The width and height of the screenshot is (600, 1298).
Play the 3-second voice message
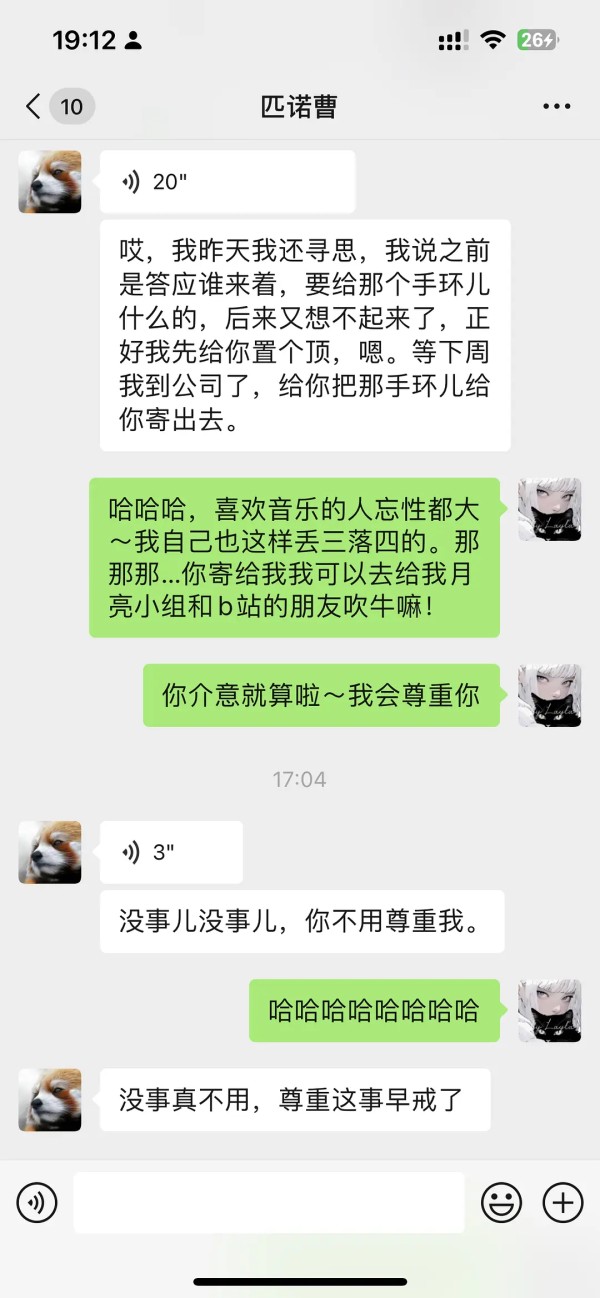point(171,852)
